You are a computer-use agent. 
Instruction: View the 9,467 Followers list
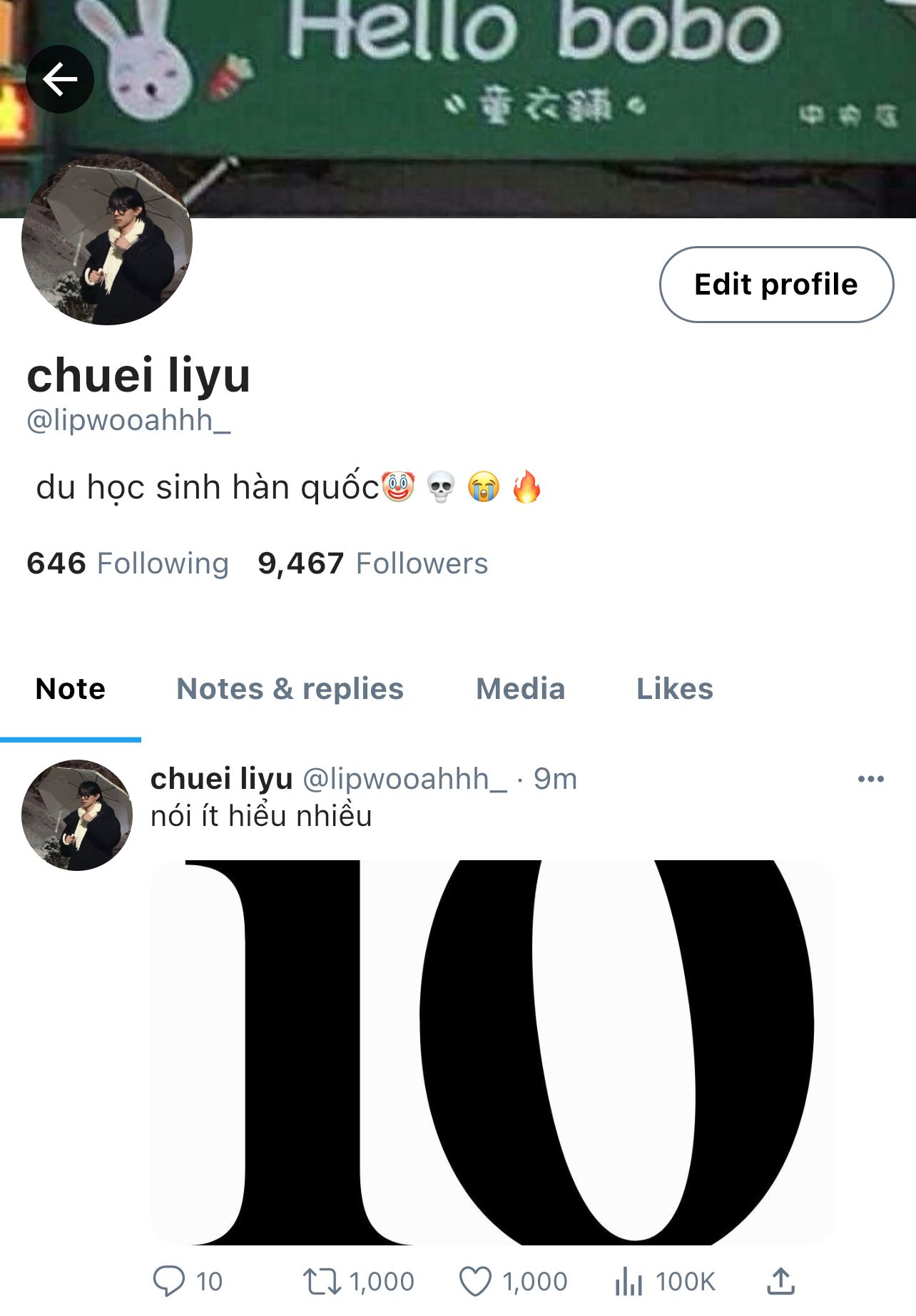(x=372, y=563)
